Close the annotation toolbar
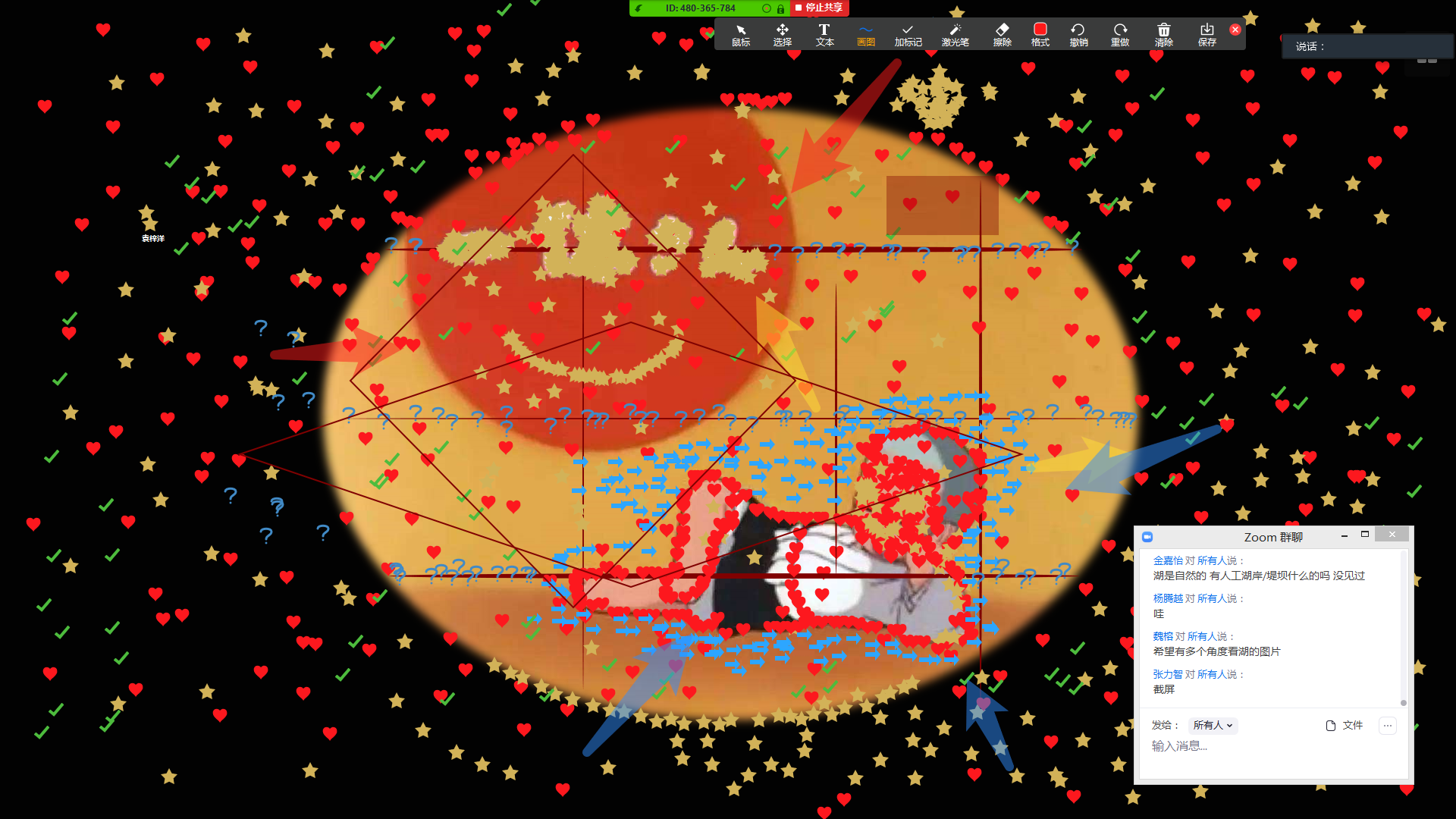Screen dimensions: 1456x819 (1235, 30)
